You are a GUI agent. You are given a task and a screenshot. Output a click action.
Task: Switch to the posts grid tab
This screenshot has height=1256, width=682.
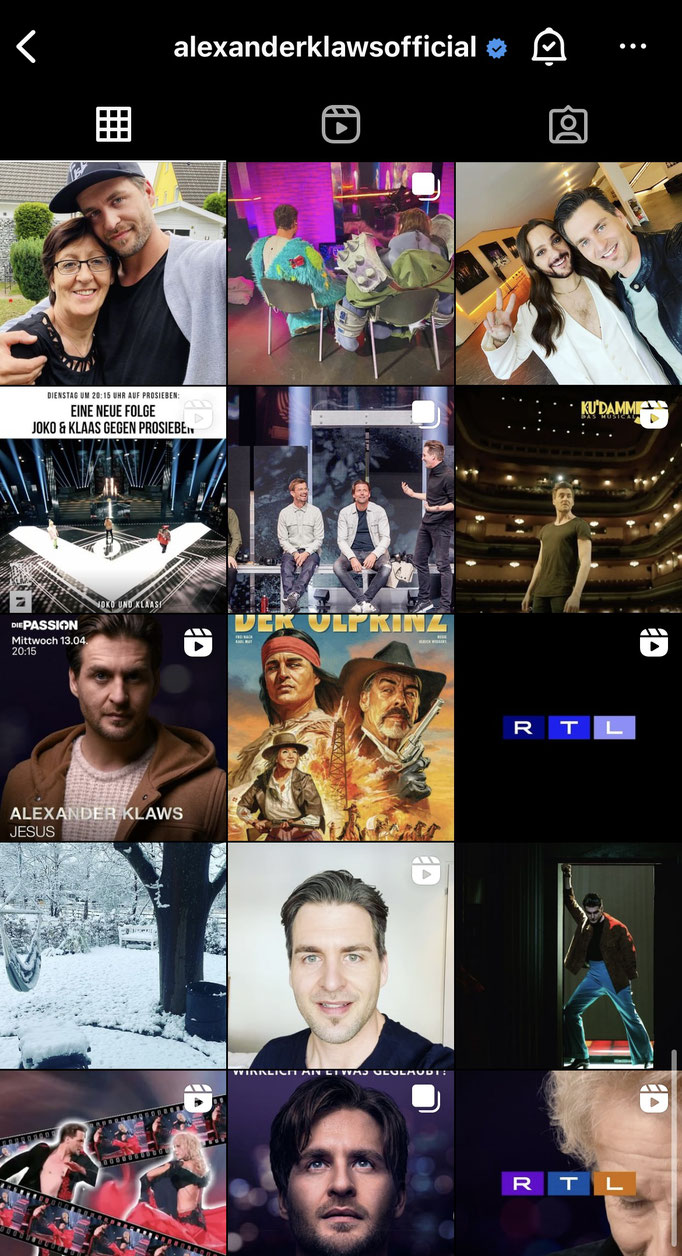(x=113, y=124)
